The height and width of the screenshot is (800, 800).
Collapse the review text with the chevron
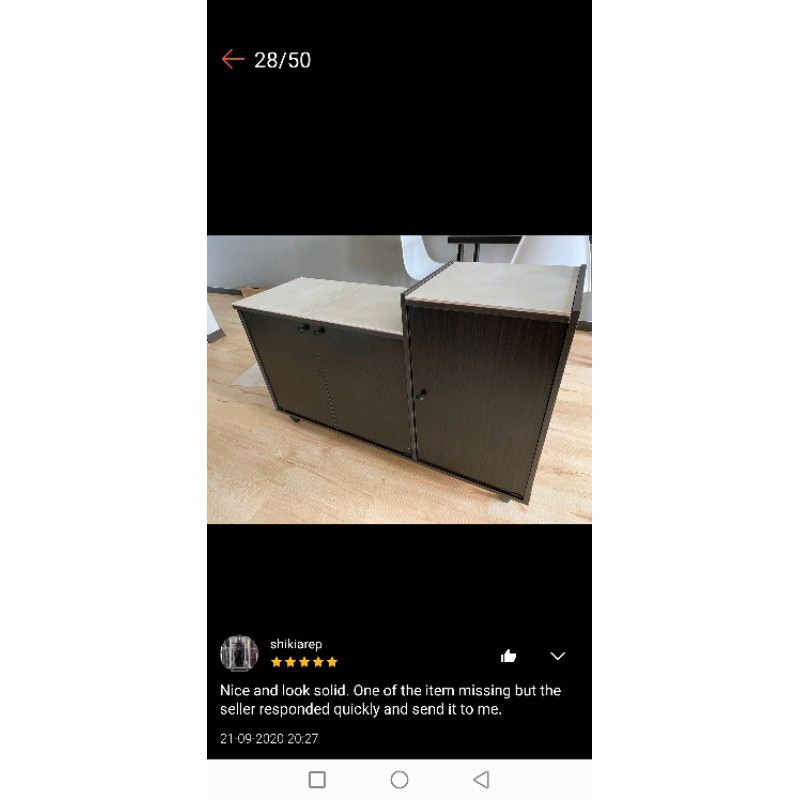coord(558,656)
